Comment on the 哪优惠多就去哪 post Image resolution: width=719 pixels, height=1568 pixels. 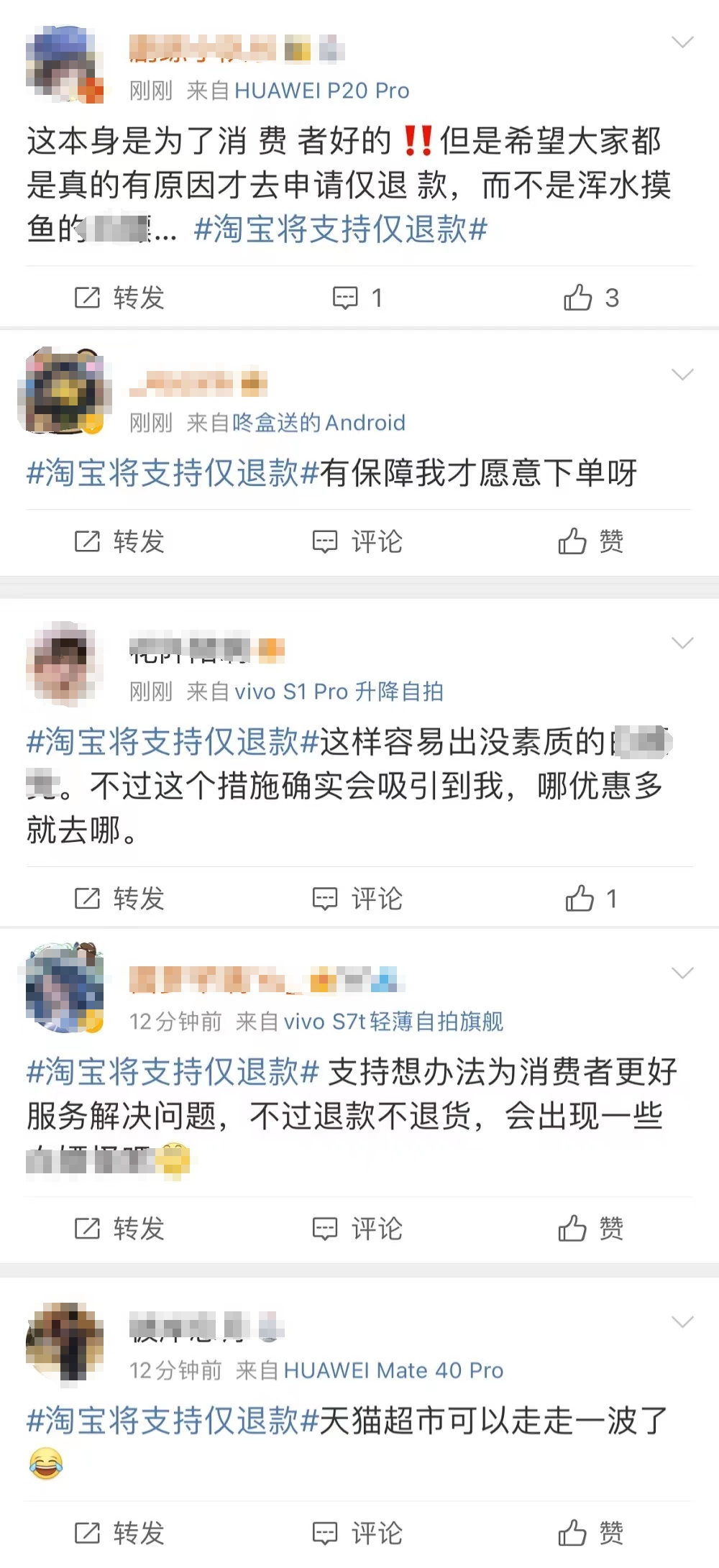click(x=357, y=899)
